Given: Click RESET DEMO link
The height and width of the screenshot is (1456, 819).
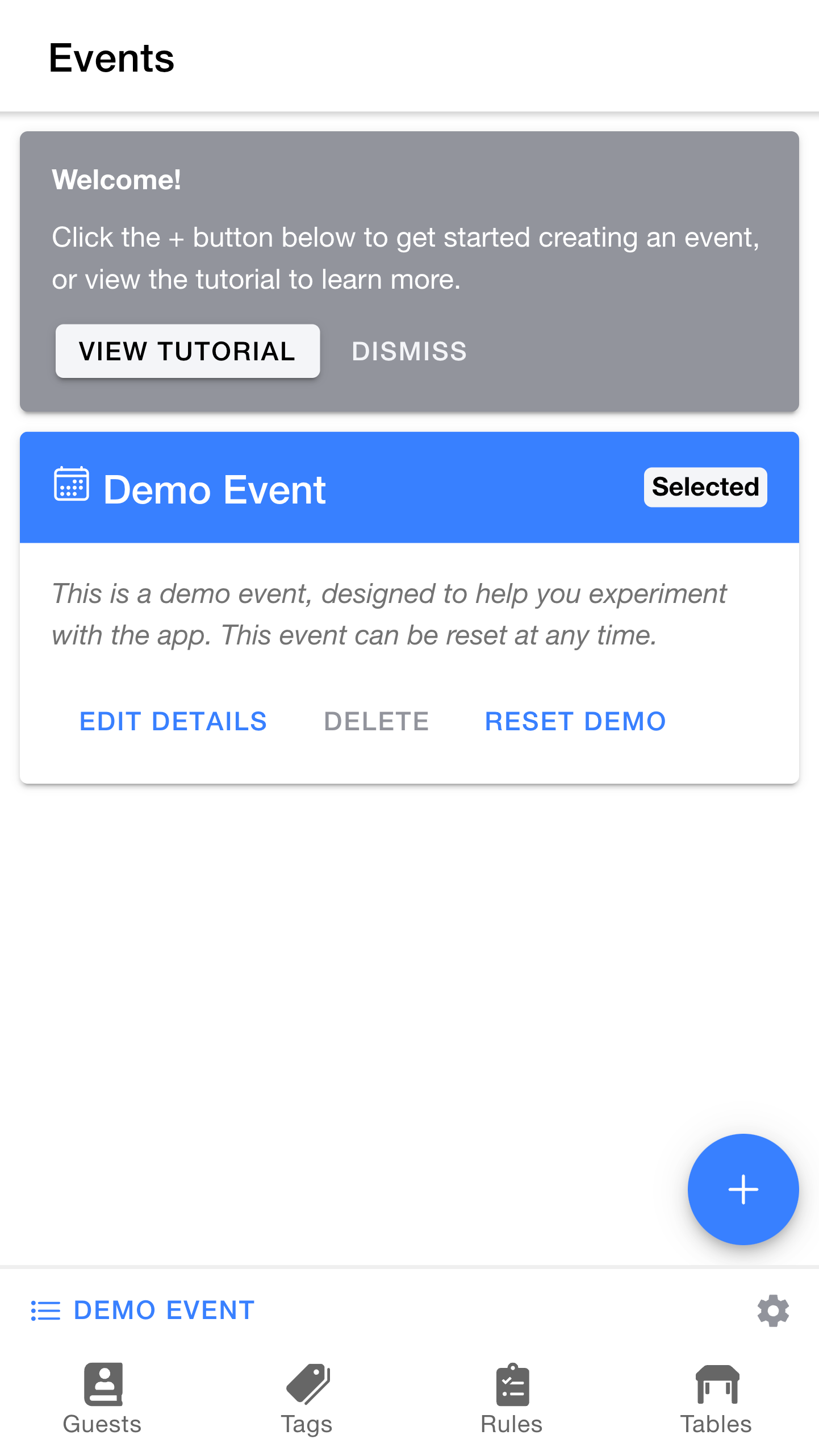Looking at the screenshot, I should pos(575,721).
